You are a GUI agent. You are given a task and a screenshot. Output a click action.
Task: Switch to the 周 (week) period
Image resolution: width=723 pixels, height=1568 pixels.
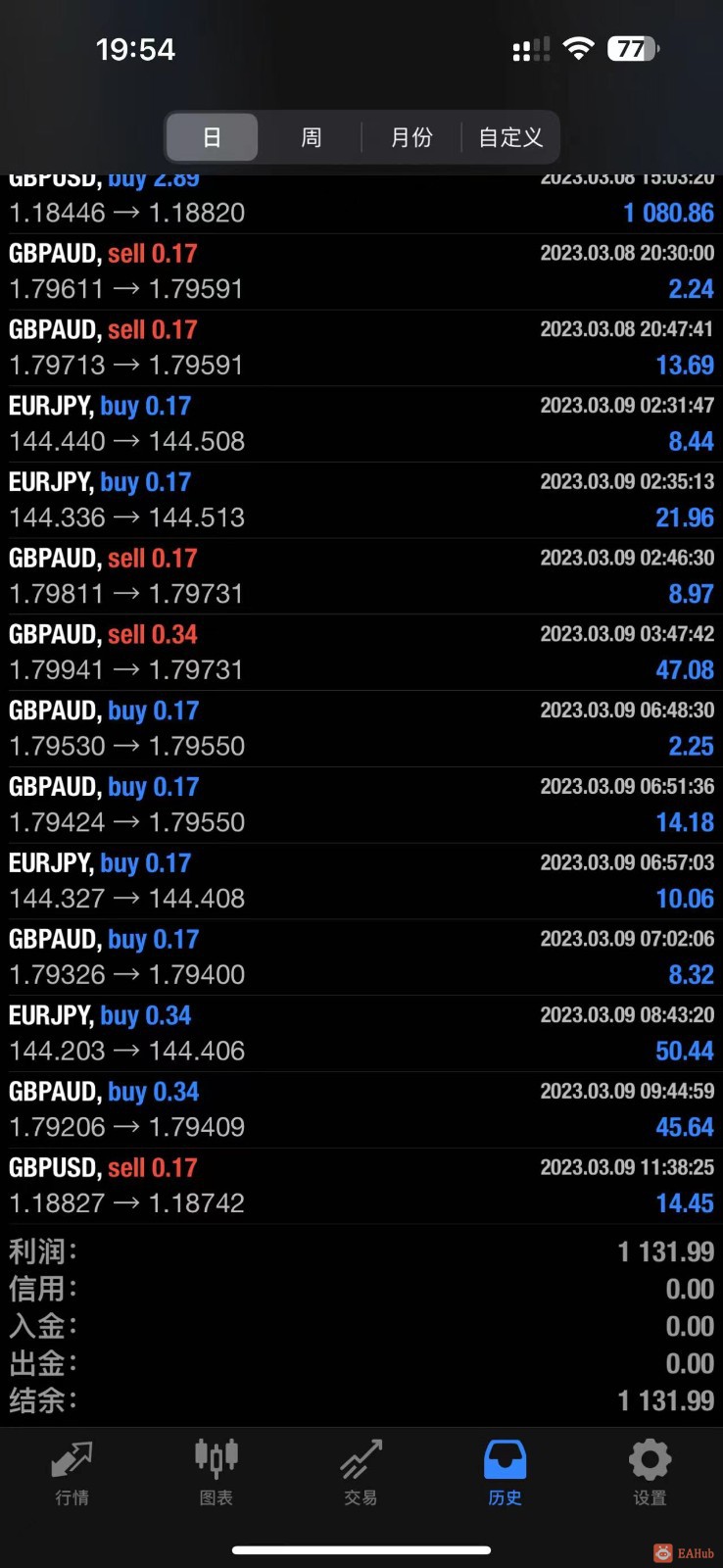312,137
